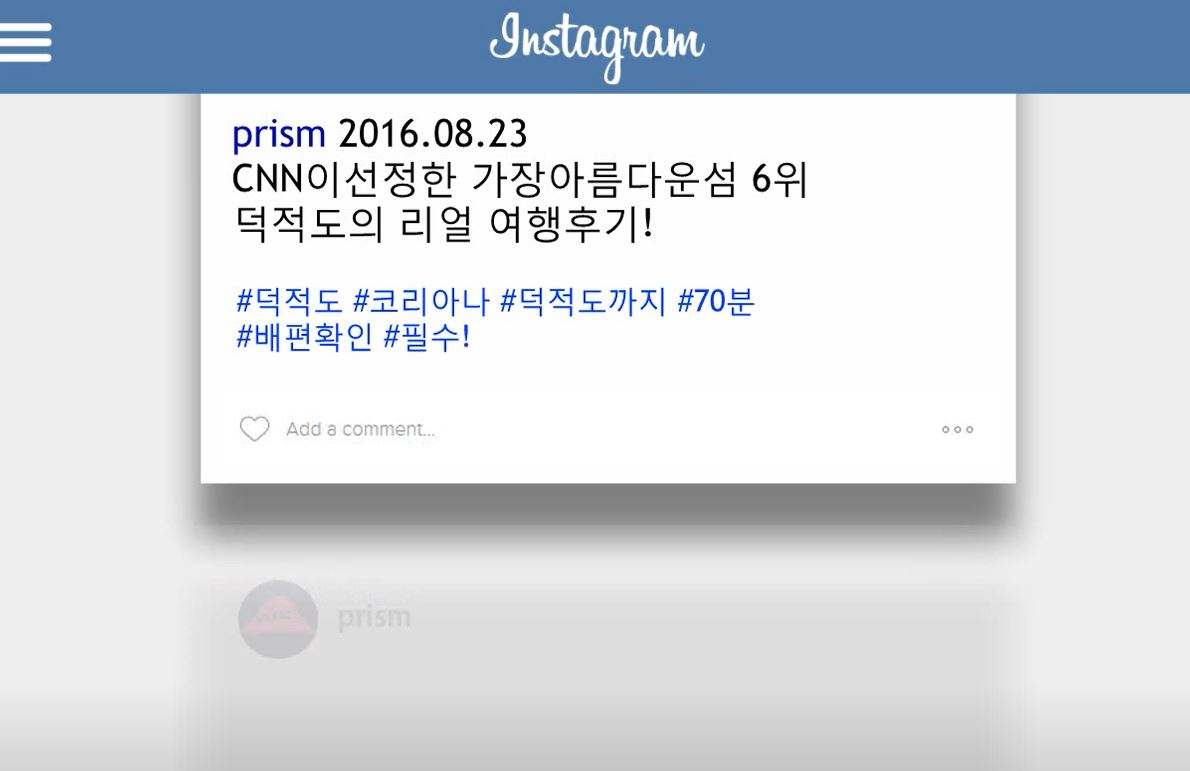Open the #덕적도까지 hashtag
Image resolution: width=1190 pixels, height=771 pixels.
pos(582,301)
